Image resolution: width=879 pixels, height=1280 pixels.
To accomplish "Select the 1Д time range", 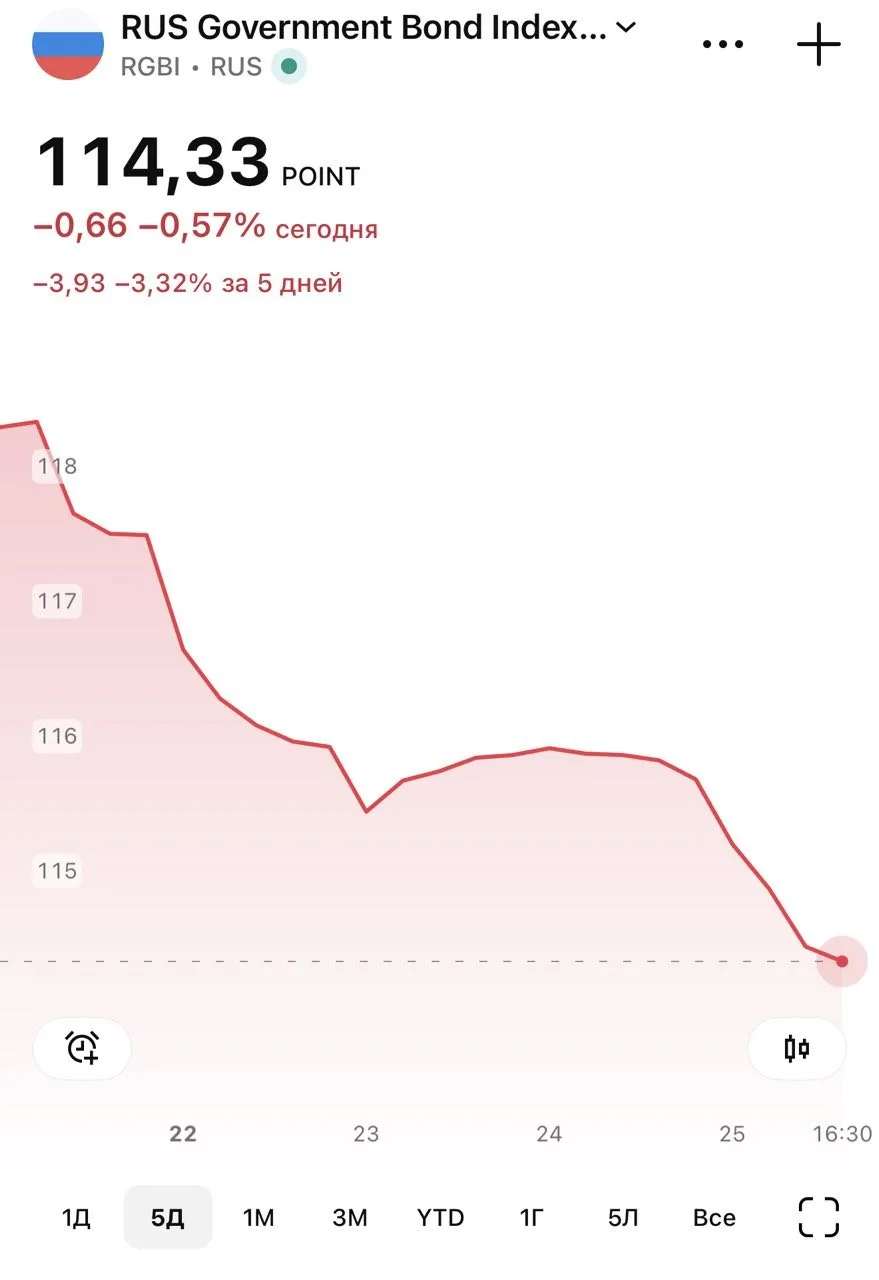I will 76,1218.
